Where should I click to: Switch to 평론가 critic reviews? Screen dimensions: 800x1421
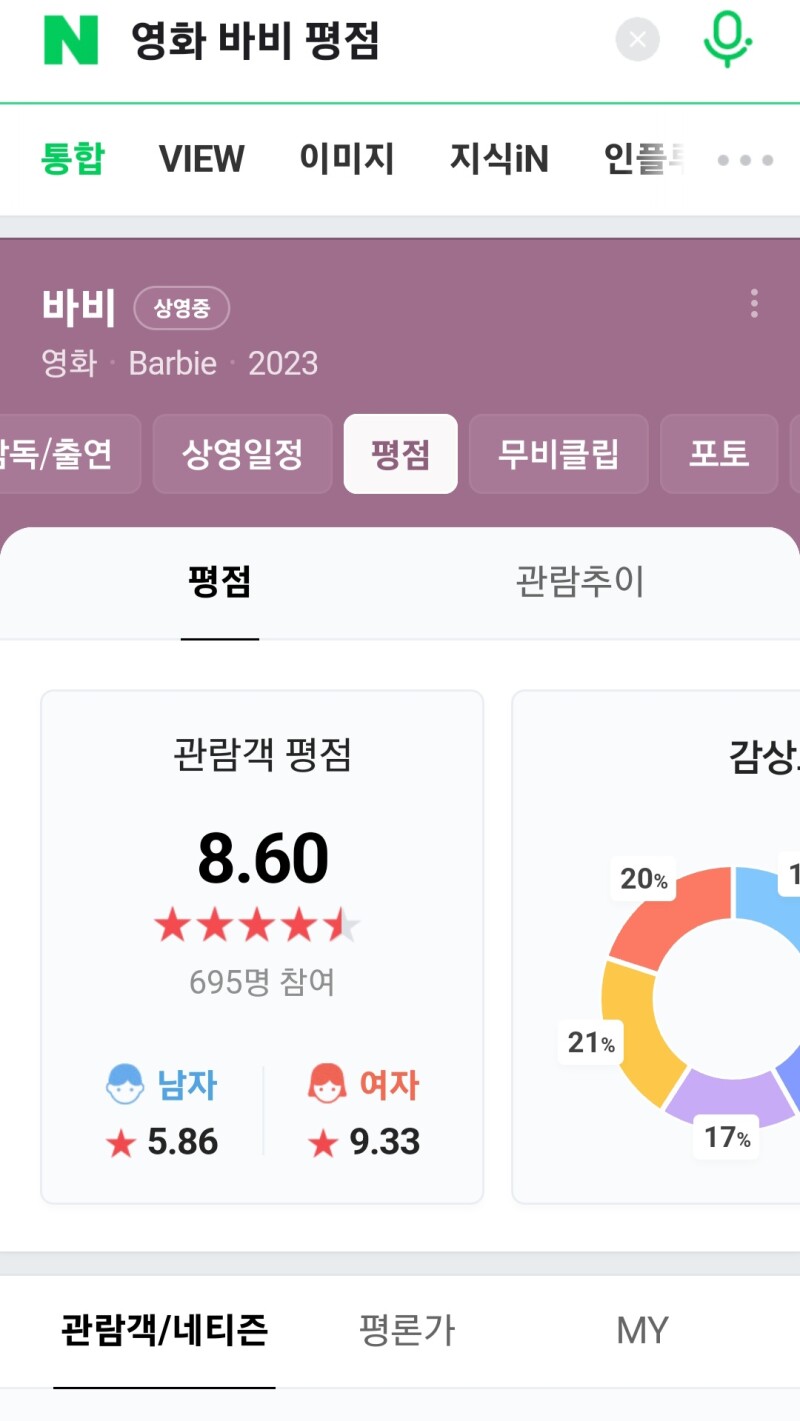(x=407, y=1330)
